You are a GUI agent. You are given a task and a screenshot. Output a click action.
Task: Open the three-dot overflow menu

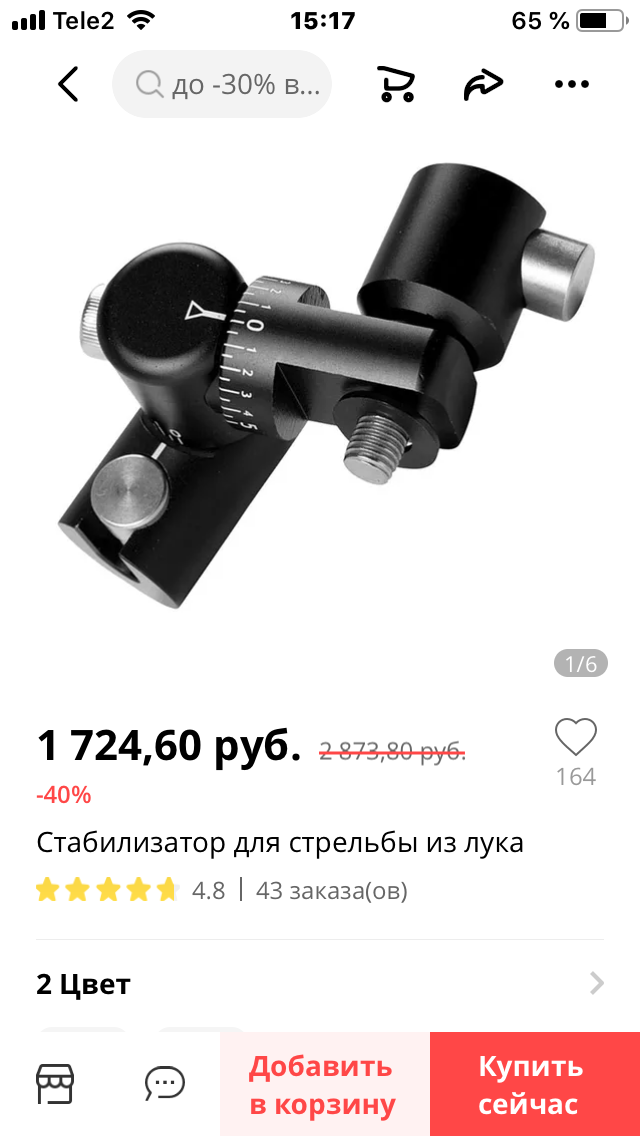tap(572, 85)
